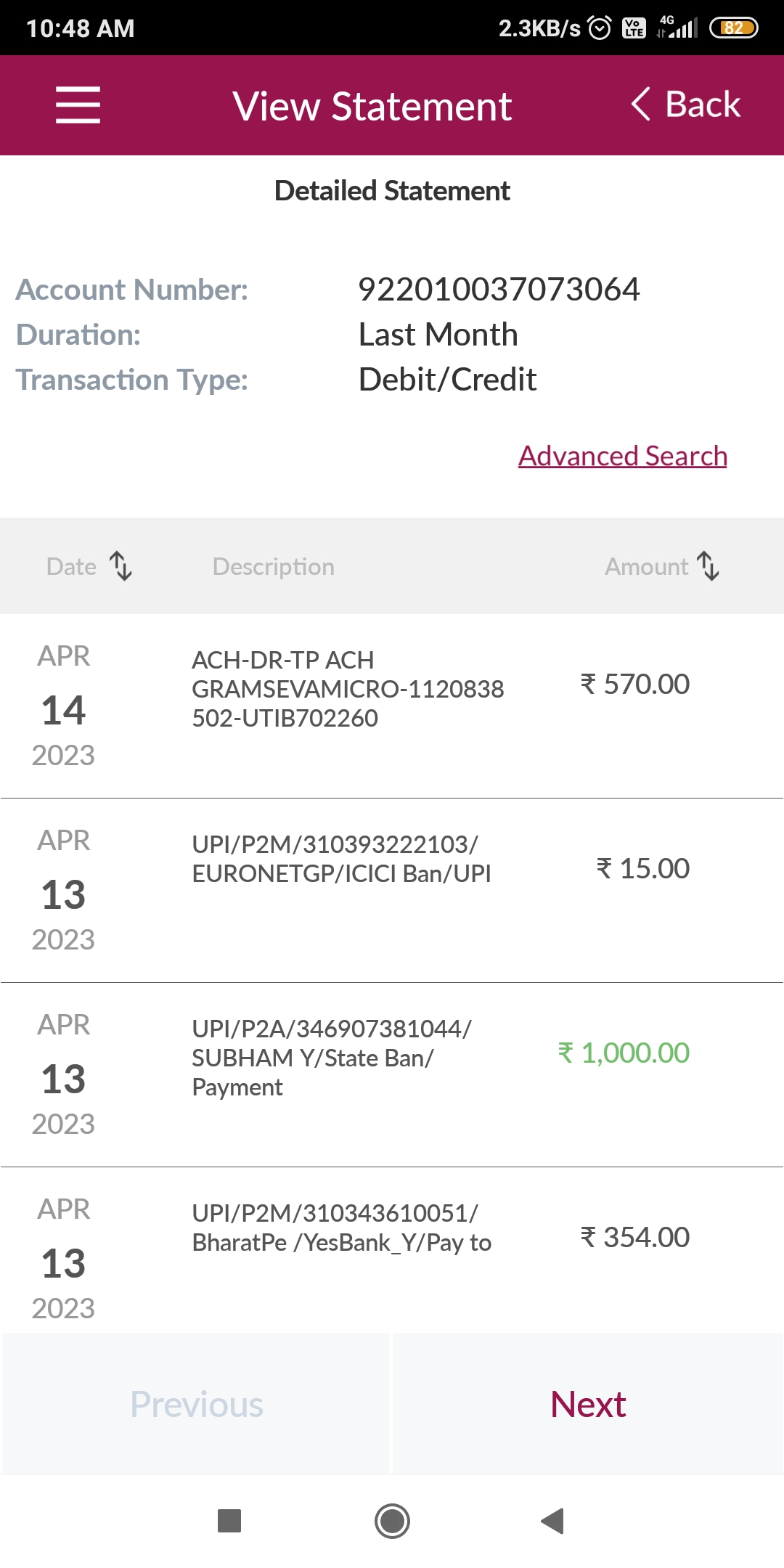Open the hamburger drawer menu
Screen dimensions: 784x1568
point(78,105)
